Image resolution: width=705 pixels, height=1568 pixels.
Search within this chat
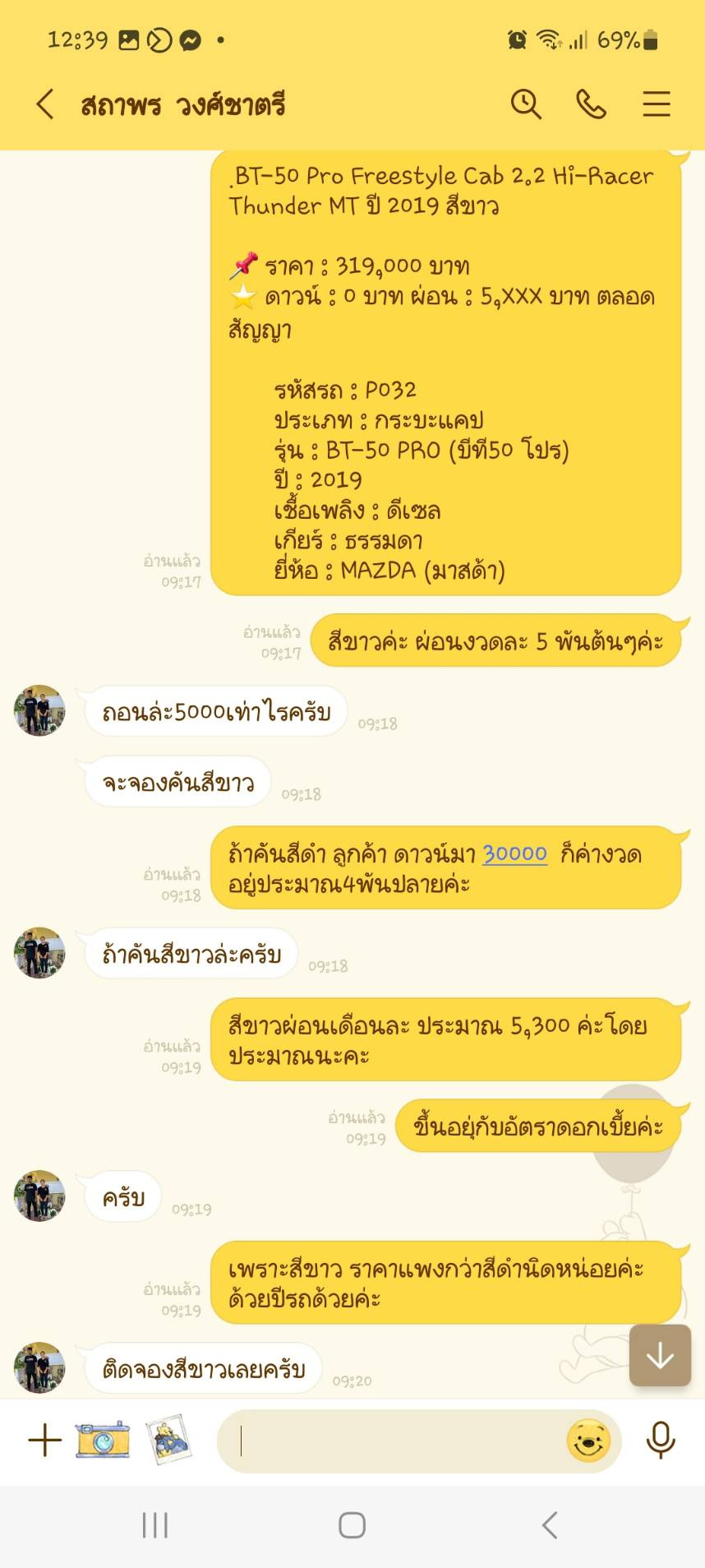(x=525, y=104)
